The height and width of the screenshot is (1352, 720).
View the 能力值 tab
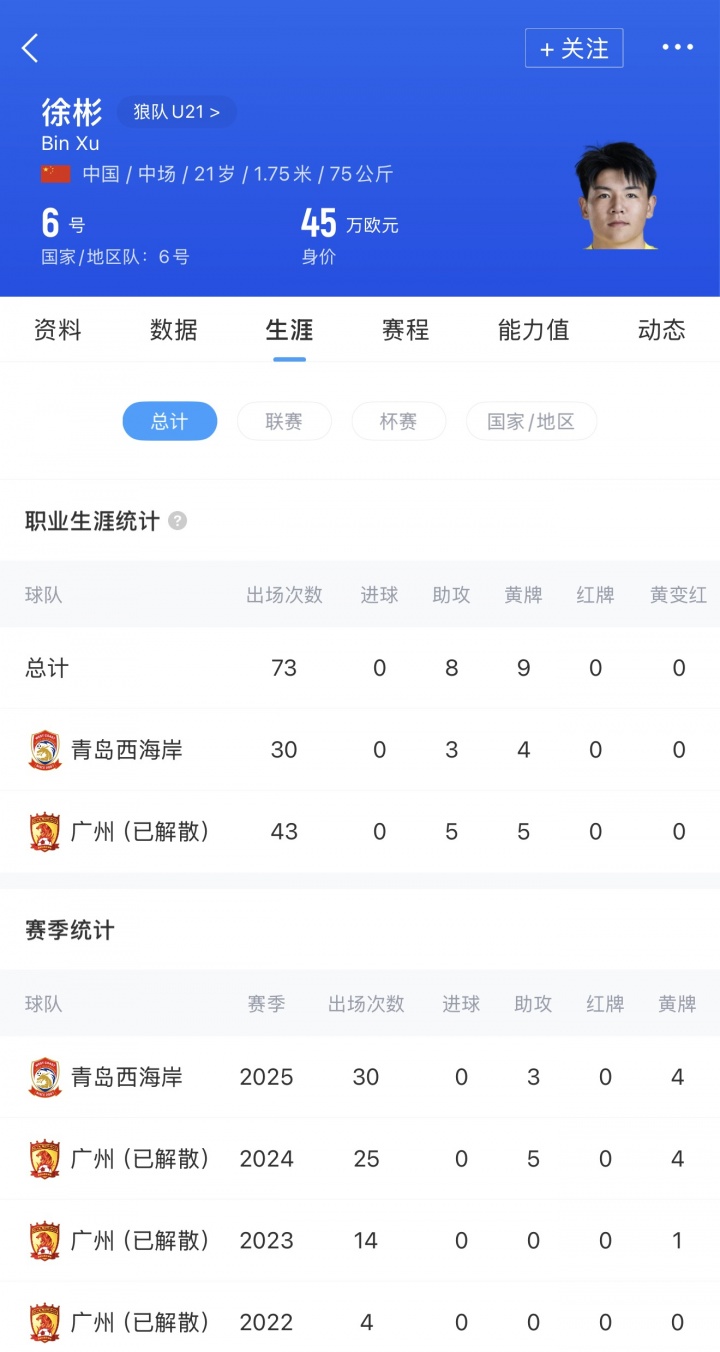(x=533, y=330)
